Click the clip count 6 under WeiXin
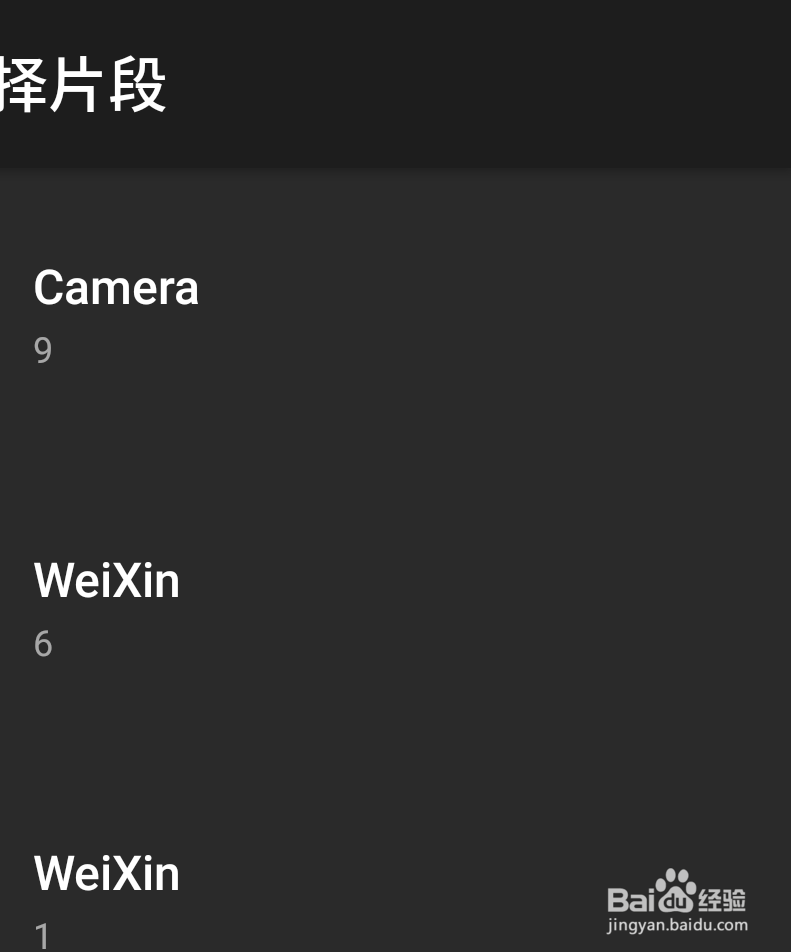Screen dimensions: 791x952 click(x=42, y=644)
